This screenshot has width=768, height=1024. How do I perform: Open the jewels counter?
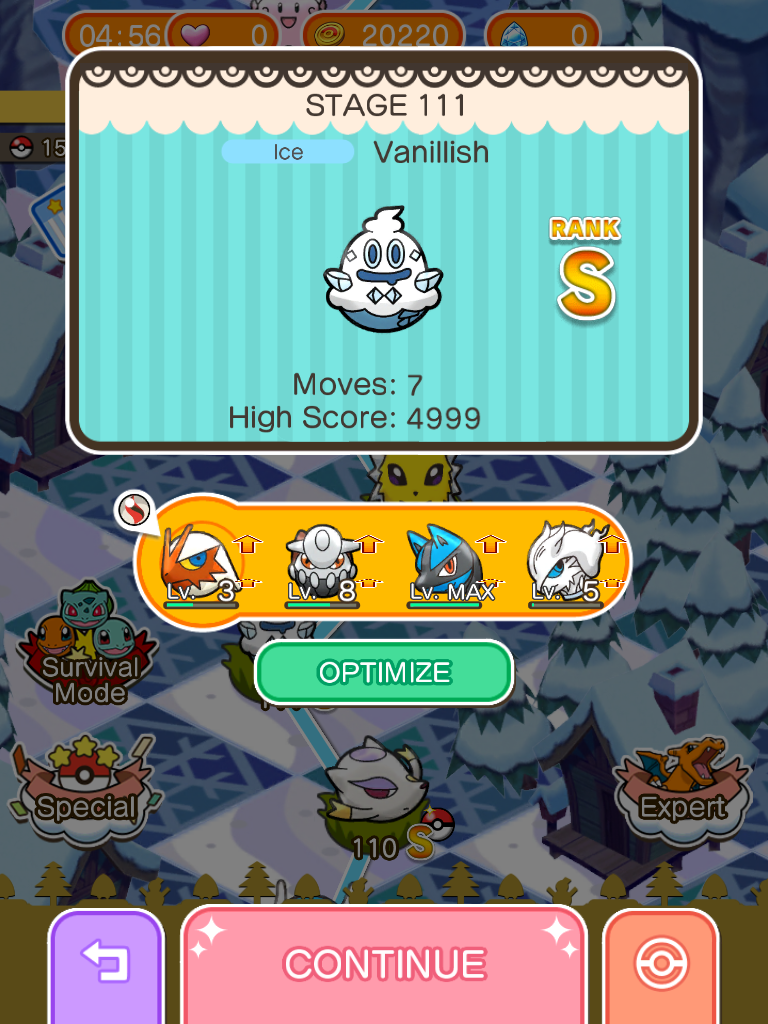(x=543, y=37)
